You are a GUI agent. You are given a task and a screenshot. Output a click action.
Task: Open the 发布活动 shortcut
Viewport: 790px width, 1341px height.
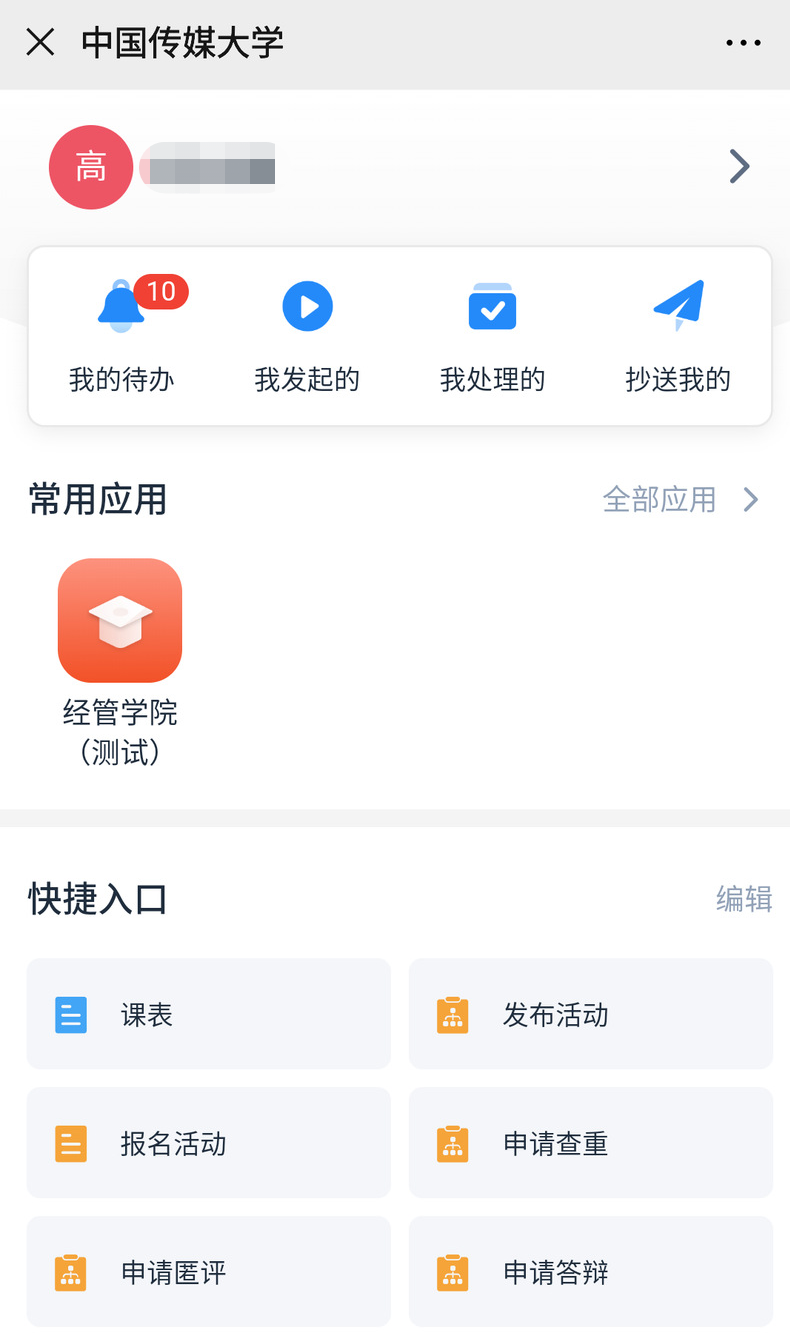coord(591,1014)
